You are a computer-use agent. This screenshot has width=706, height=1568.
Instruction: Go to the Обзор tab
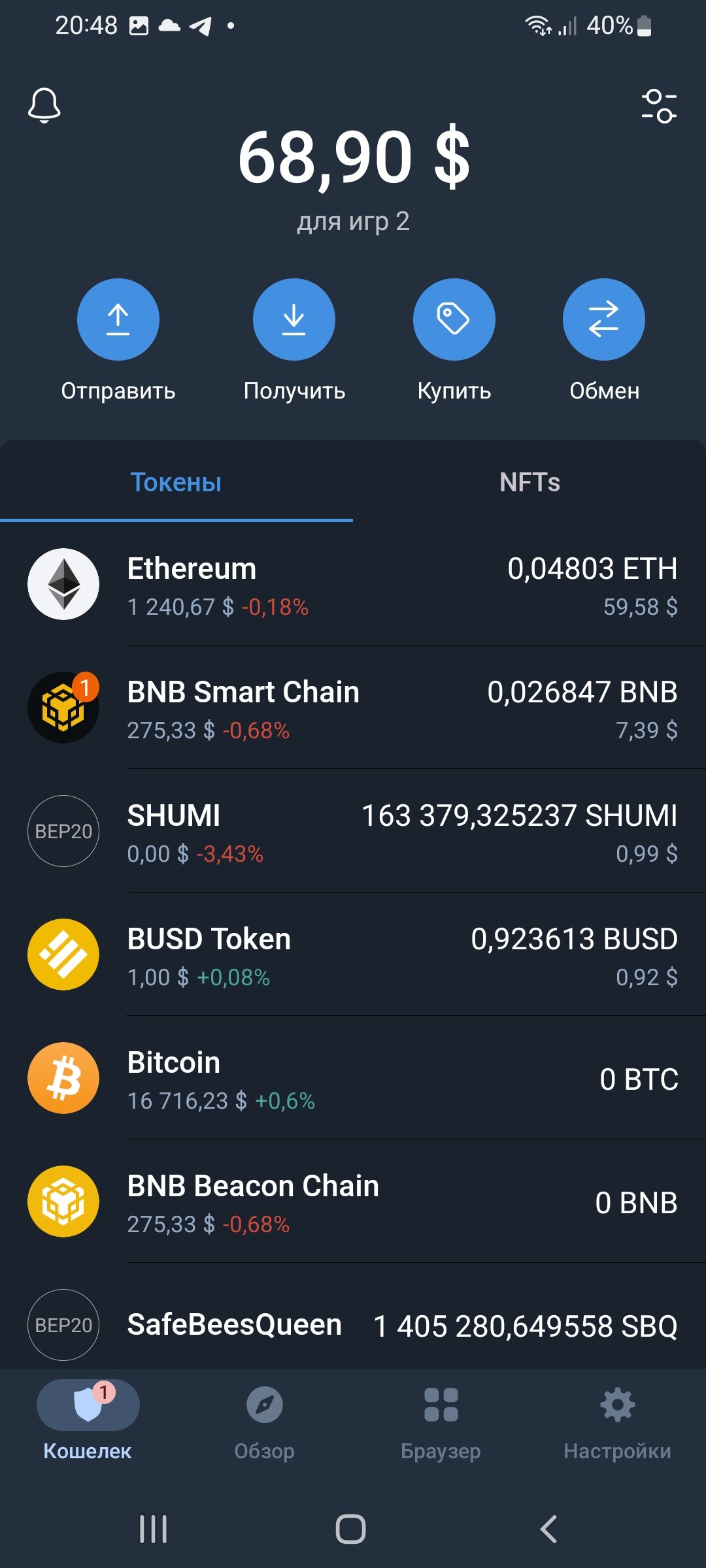coord(264,1418)
